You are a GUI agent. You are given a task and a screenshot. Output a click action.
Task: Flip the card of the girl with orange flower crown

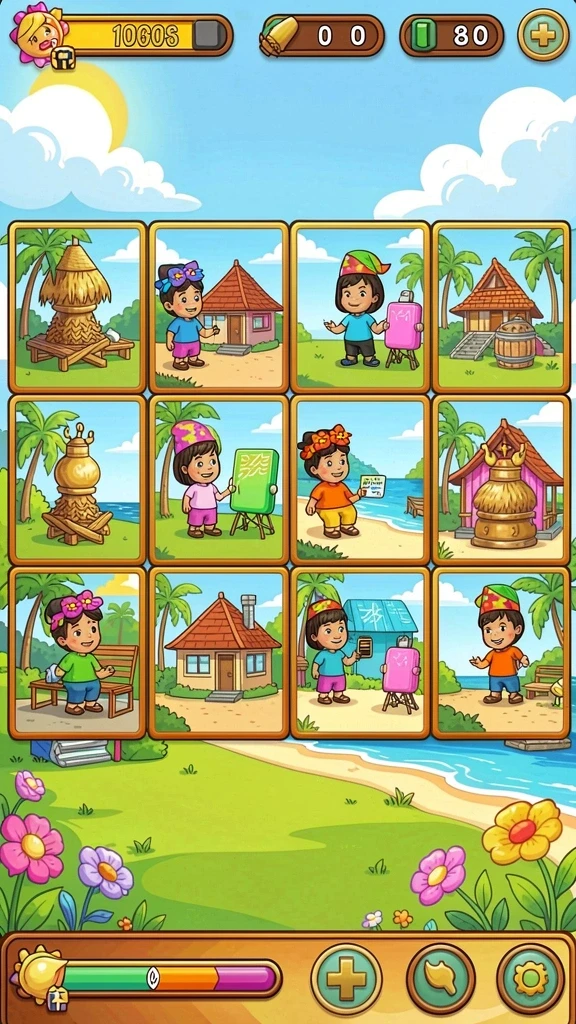click(x=360, y=480)
